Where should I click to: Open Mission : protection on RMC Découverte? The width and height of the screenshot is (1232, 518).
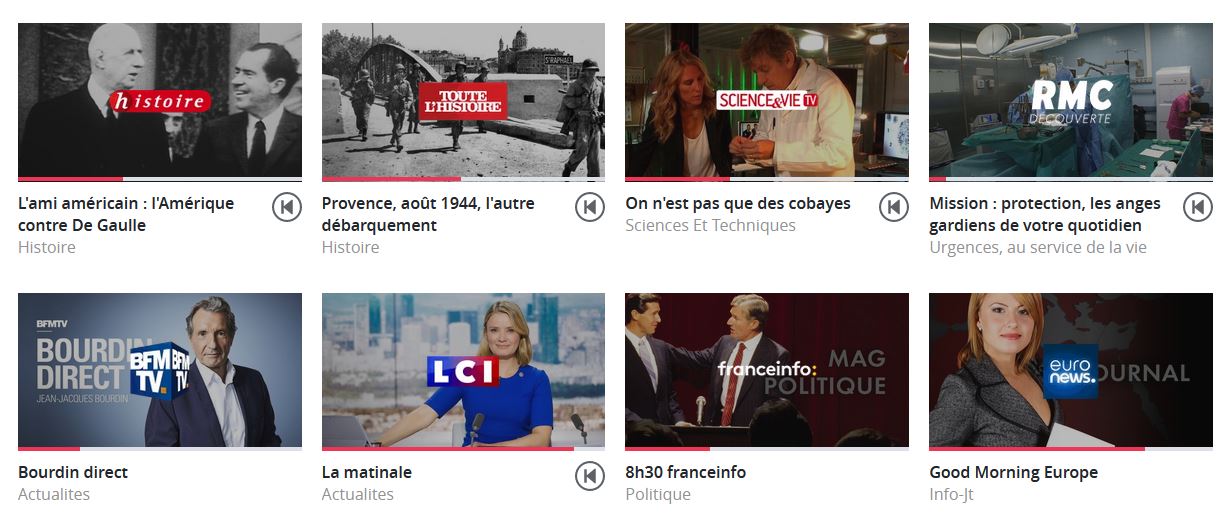pos(1070,100)
